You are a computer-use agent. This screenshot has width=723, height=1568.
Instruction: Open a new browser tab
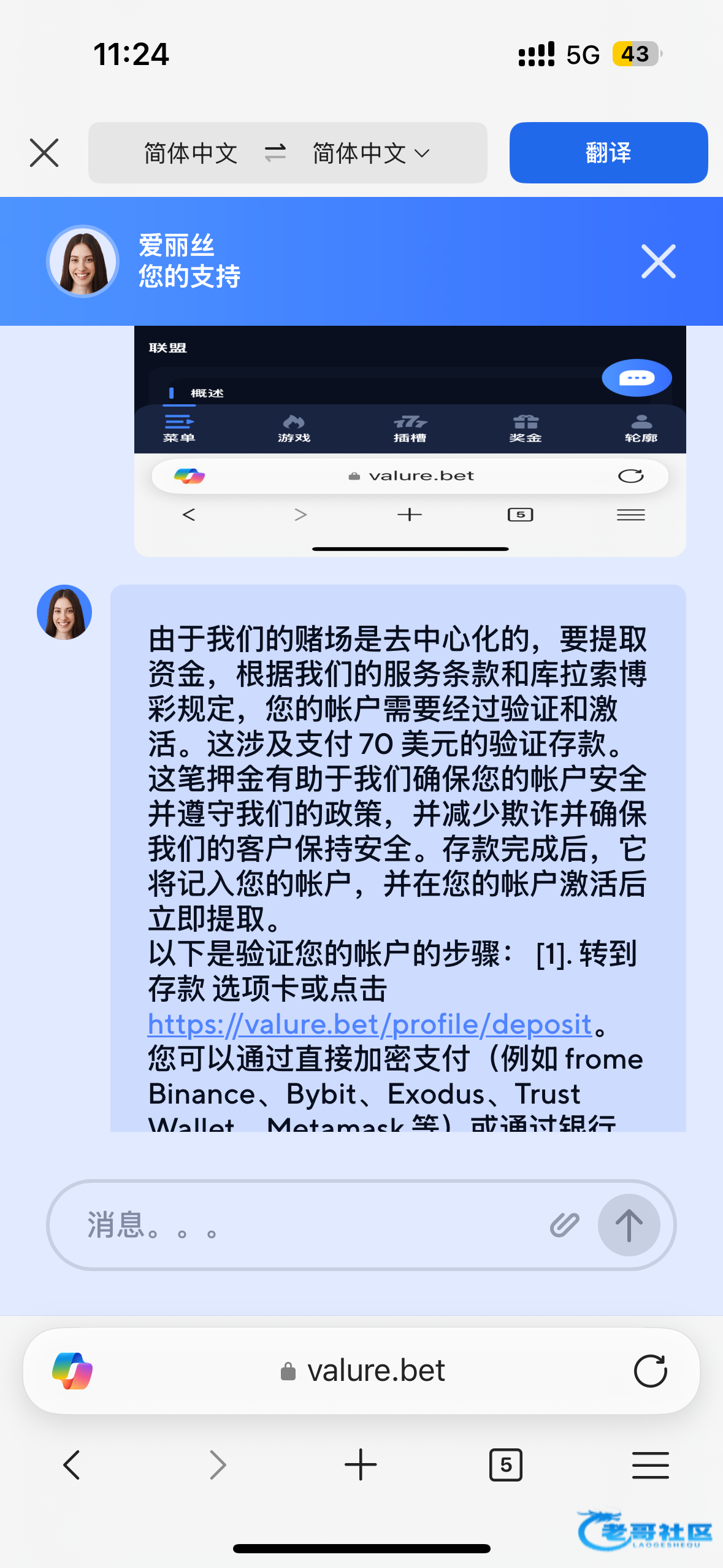point(361,1465)
